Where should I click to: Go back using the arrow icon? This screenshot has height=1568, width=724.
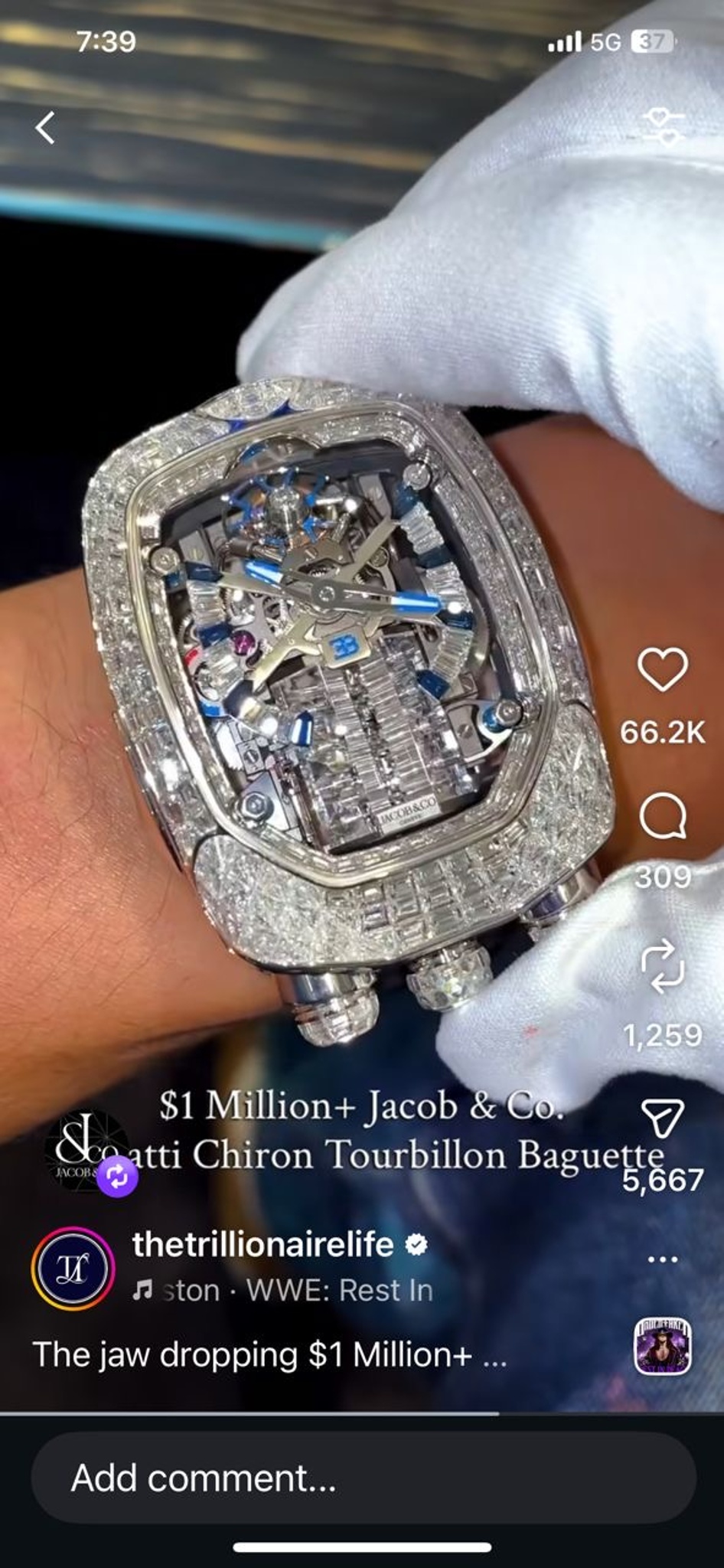tap(46, 128)
